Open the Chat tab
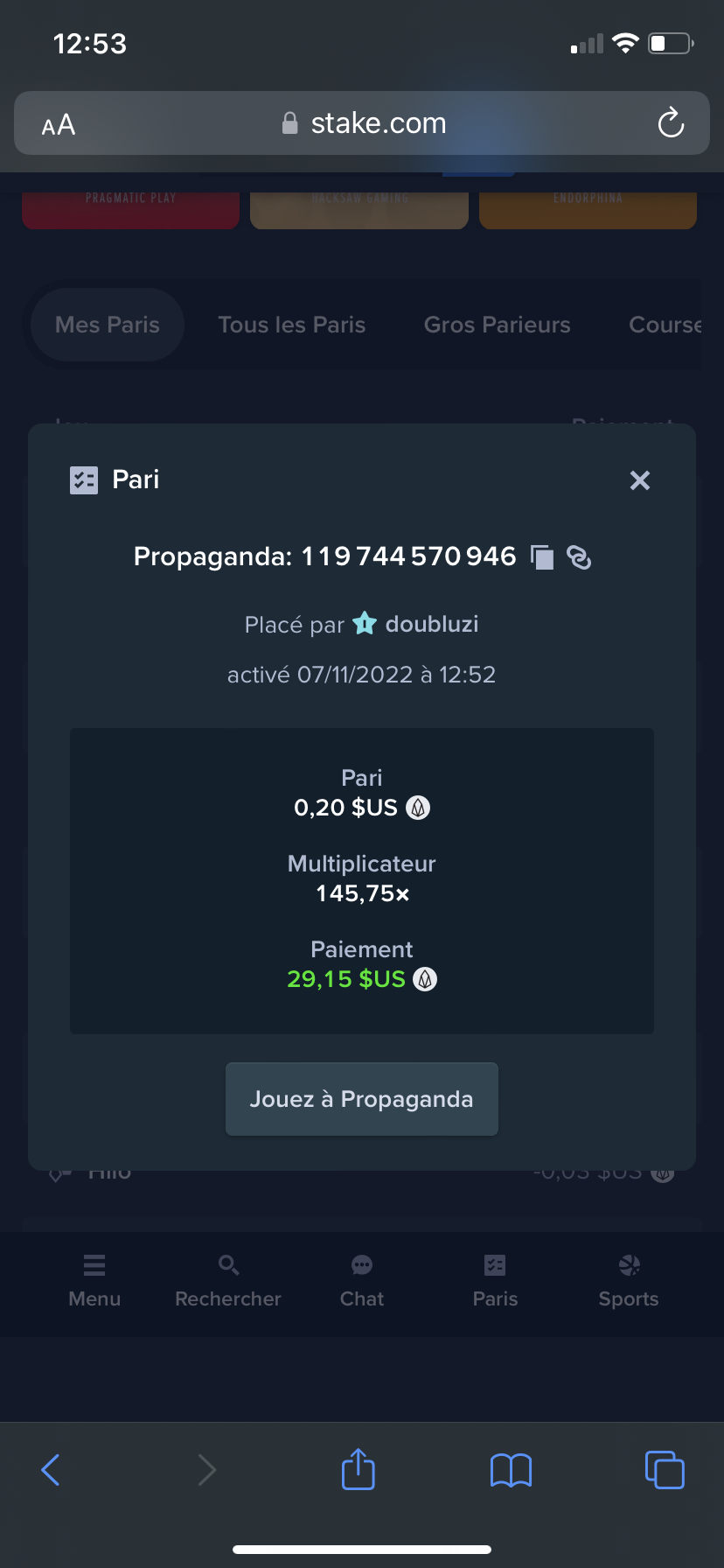This screenshot has height=1568, width=724. click(362, 1281)
